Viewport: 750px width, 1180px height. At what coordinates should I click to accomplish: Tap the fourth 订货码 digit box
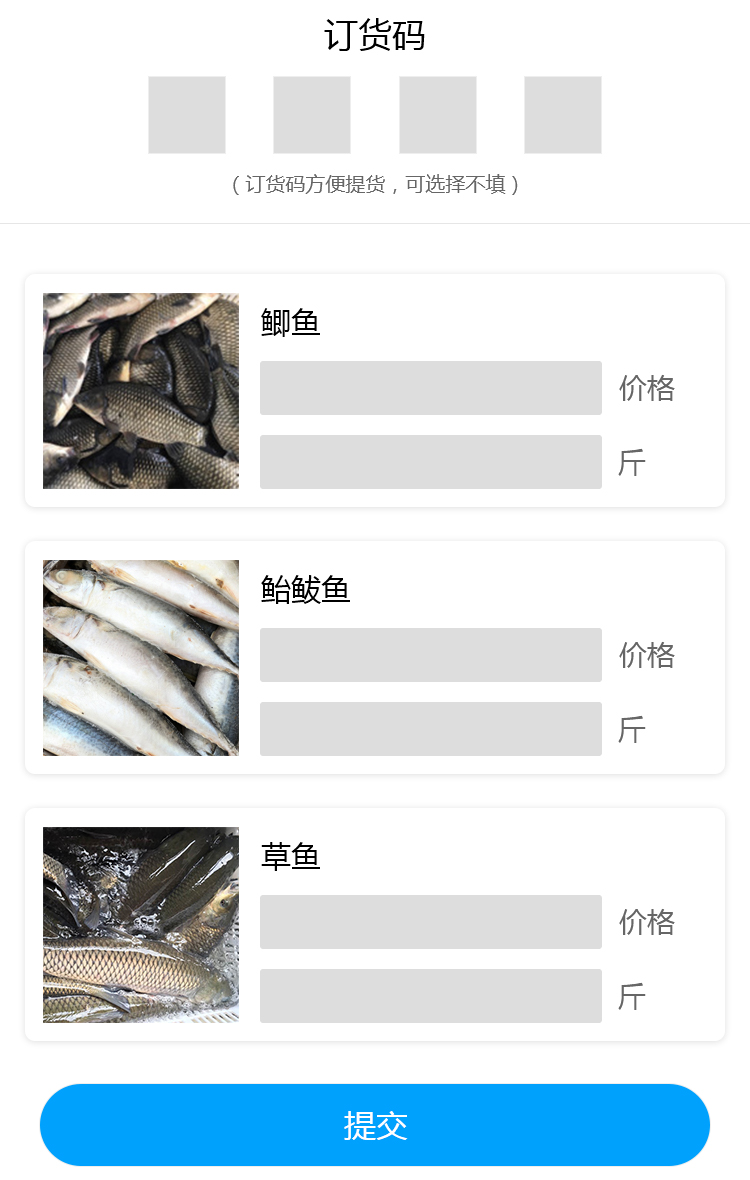(x=563, y=115)
